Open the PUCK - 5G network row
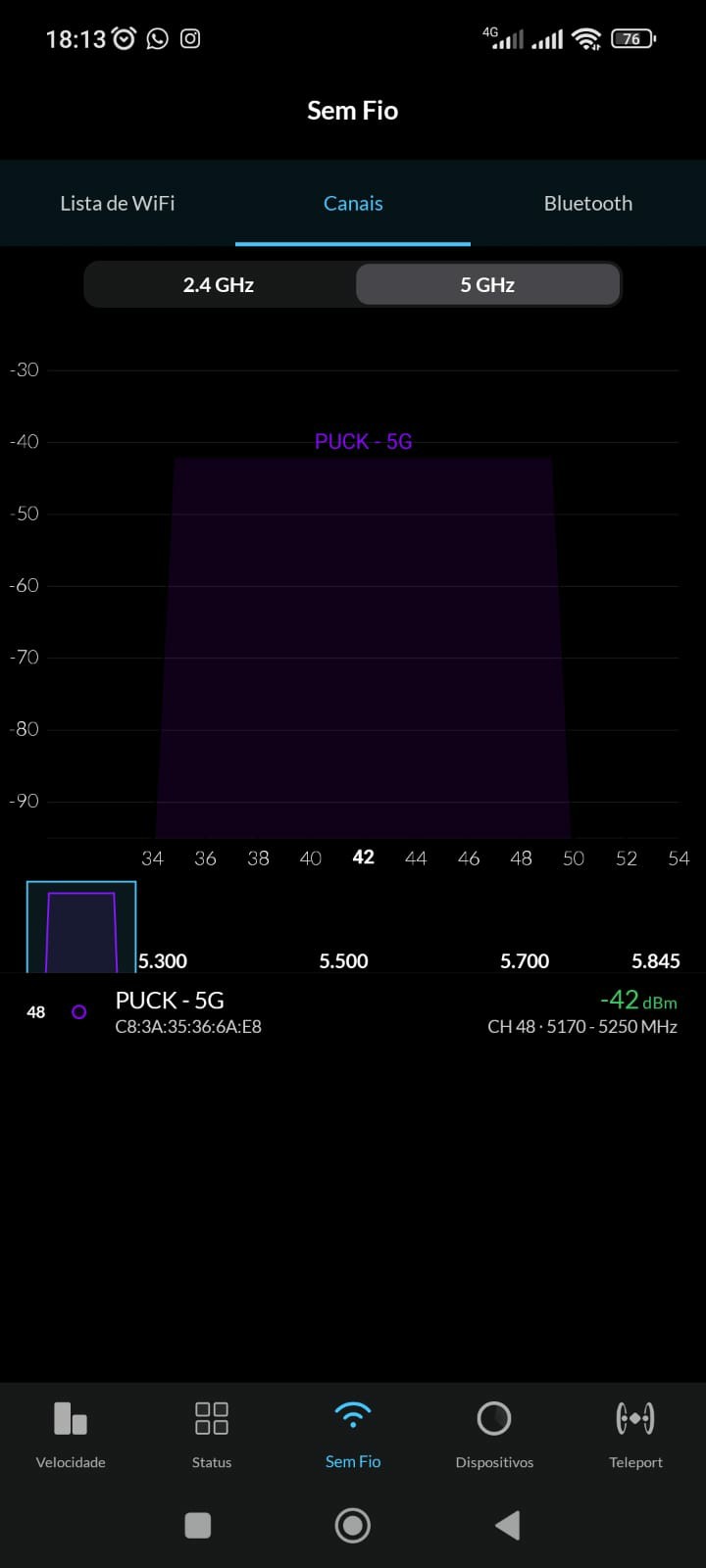This screenshot has height=1568, width=706. (352, 1012)
